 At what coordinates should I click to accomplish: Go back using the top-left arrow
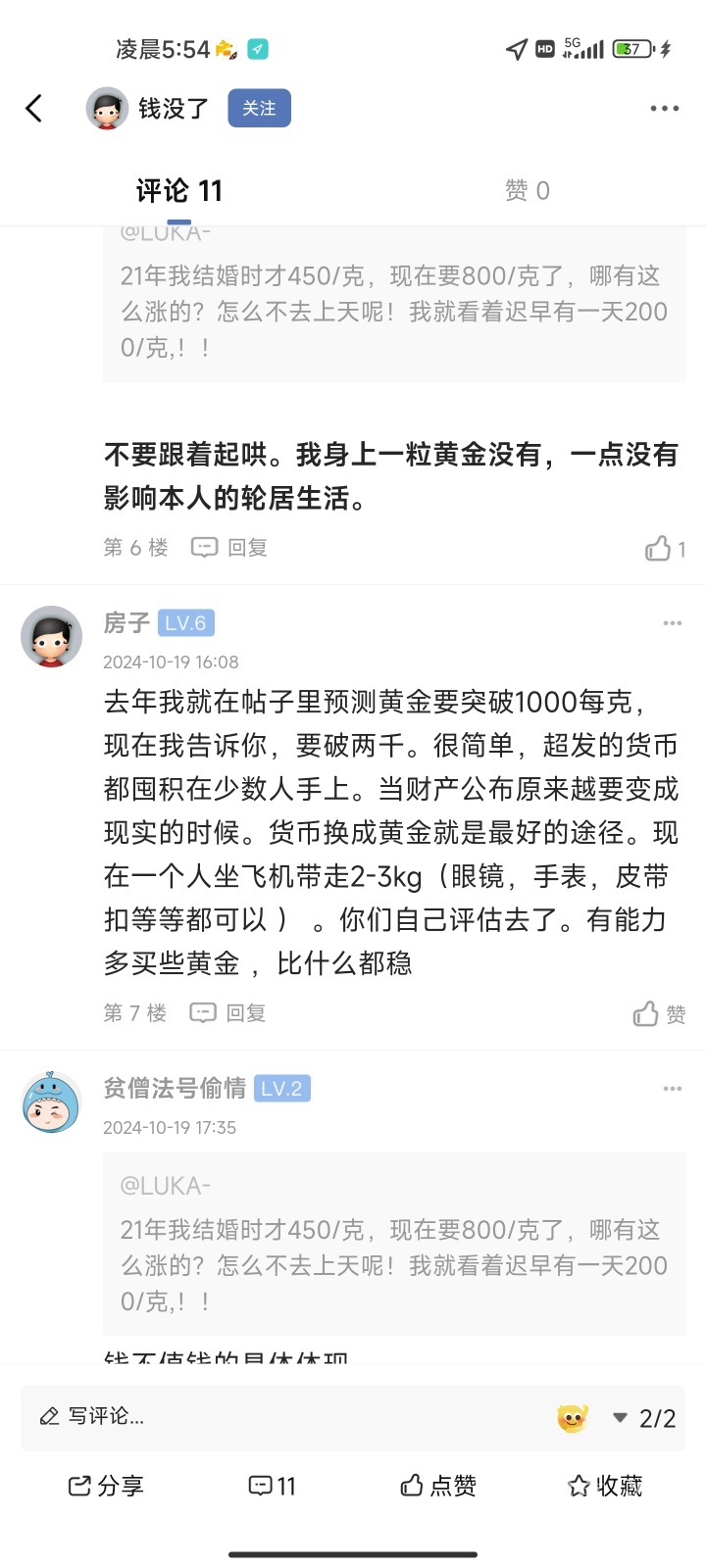34,109
